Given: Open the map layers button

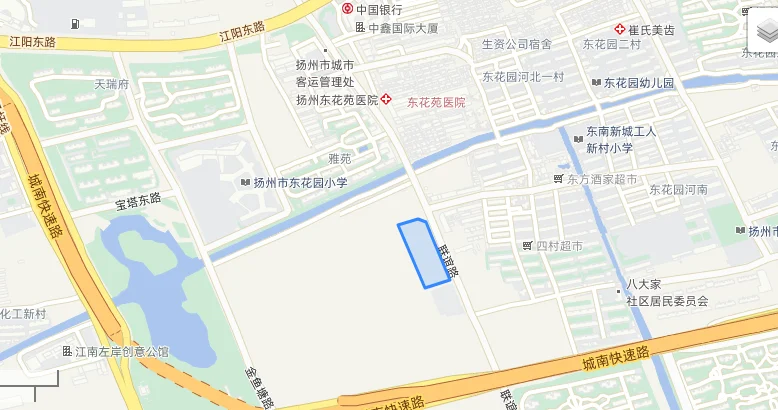Looking at the screenshot, I should [x=762, y=31].
